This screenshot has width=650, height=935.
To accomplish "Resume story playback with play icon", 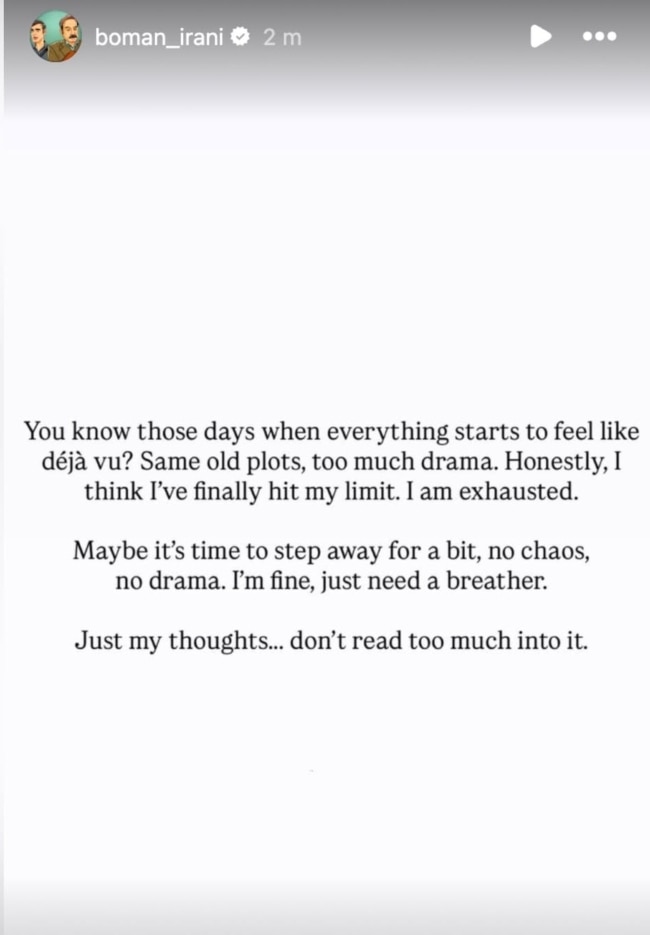I will 540,37.
